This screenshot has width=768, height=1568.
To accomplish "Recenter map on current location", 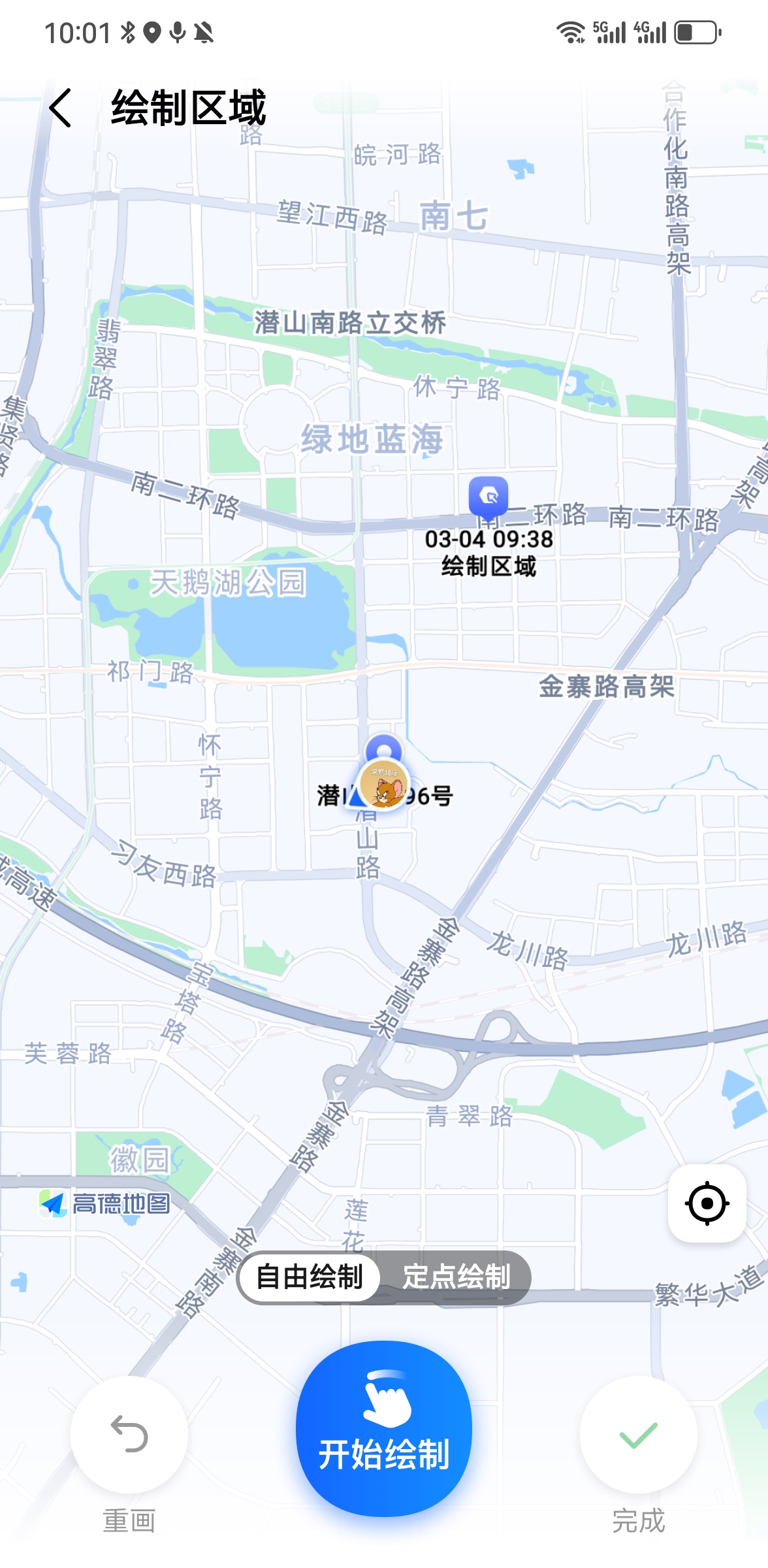I will pos(707,1203).
